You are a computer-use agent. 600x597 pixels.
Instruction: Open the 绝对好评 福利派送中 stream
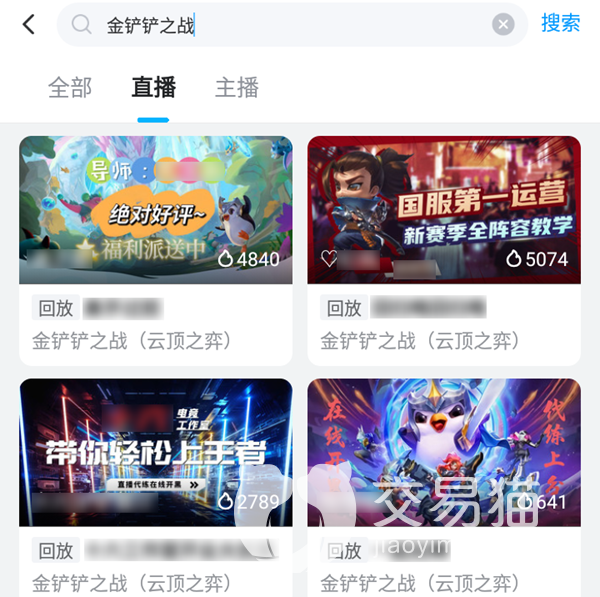coord(156,210)
